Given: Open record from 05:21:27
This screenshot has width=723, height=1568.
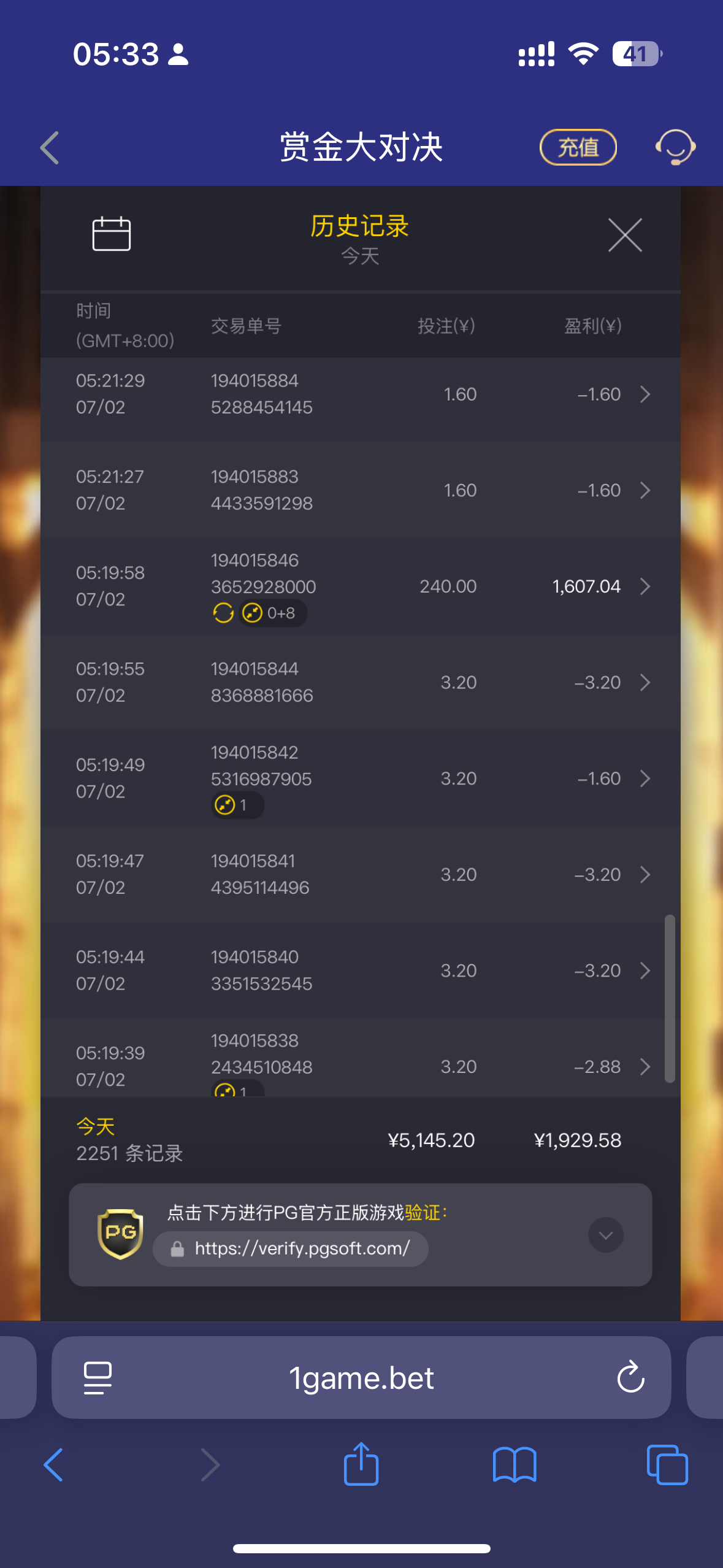Looking at the screenshot, I should click(x=361, y=490).
